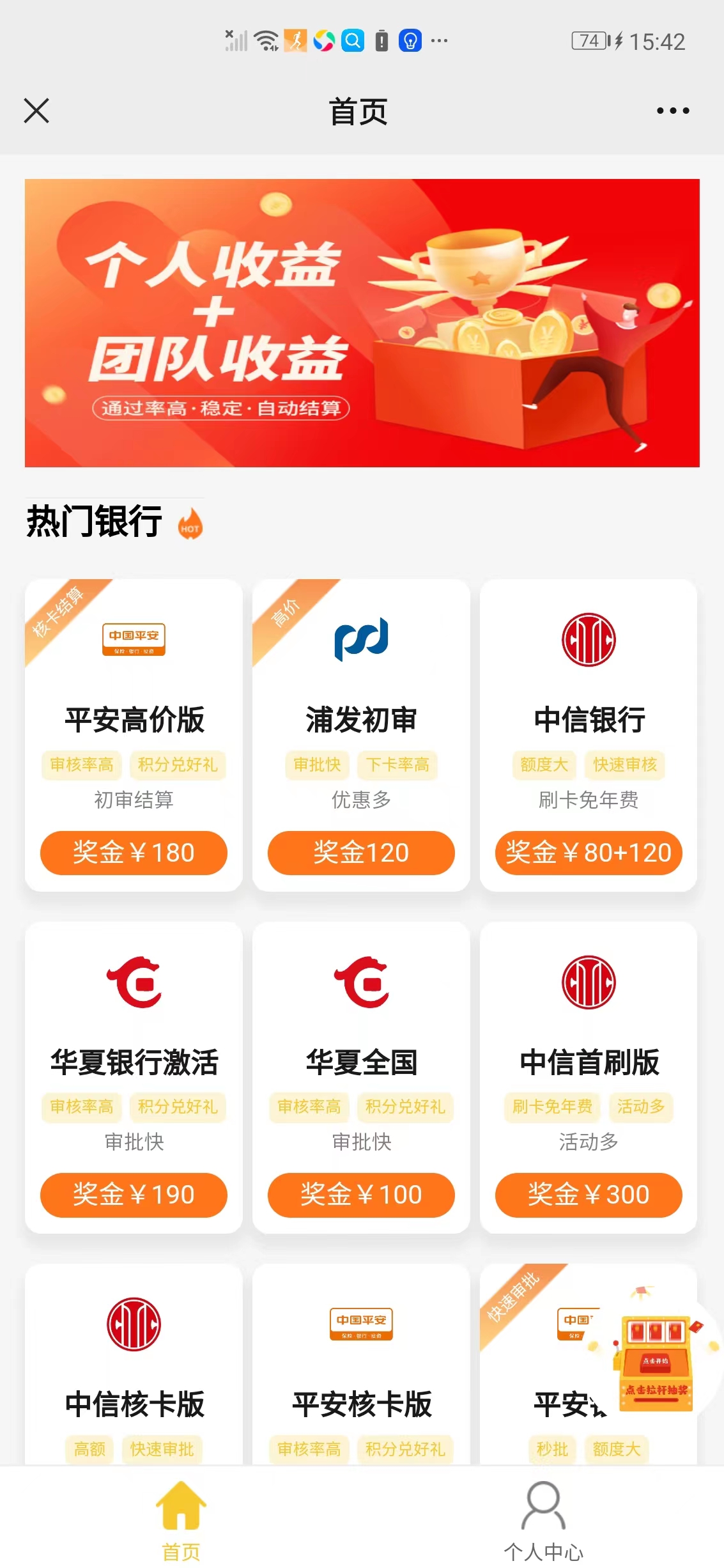Open the 个人收益+团队收益 promotional banner
Image resolution: width=724 pixels, height=1568 pixels.
(362, 323)
